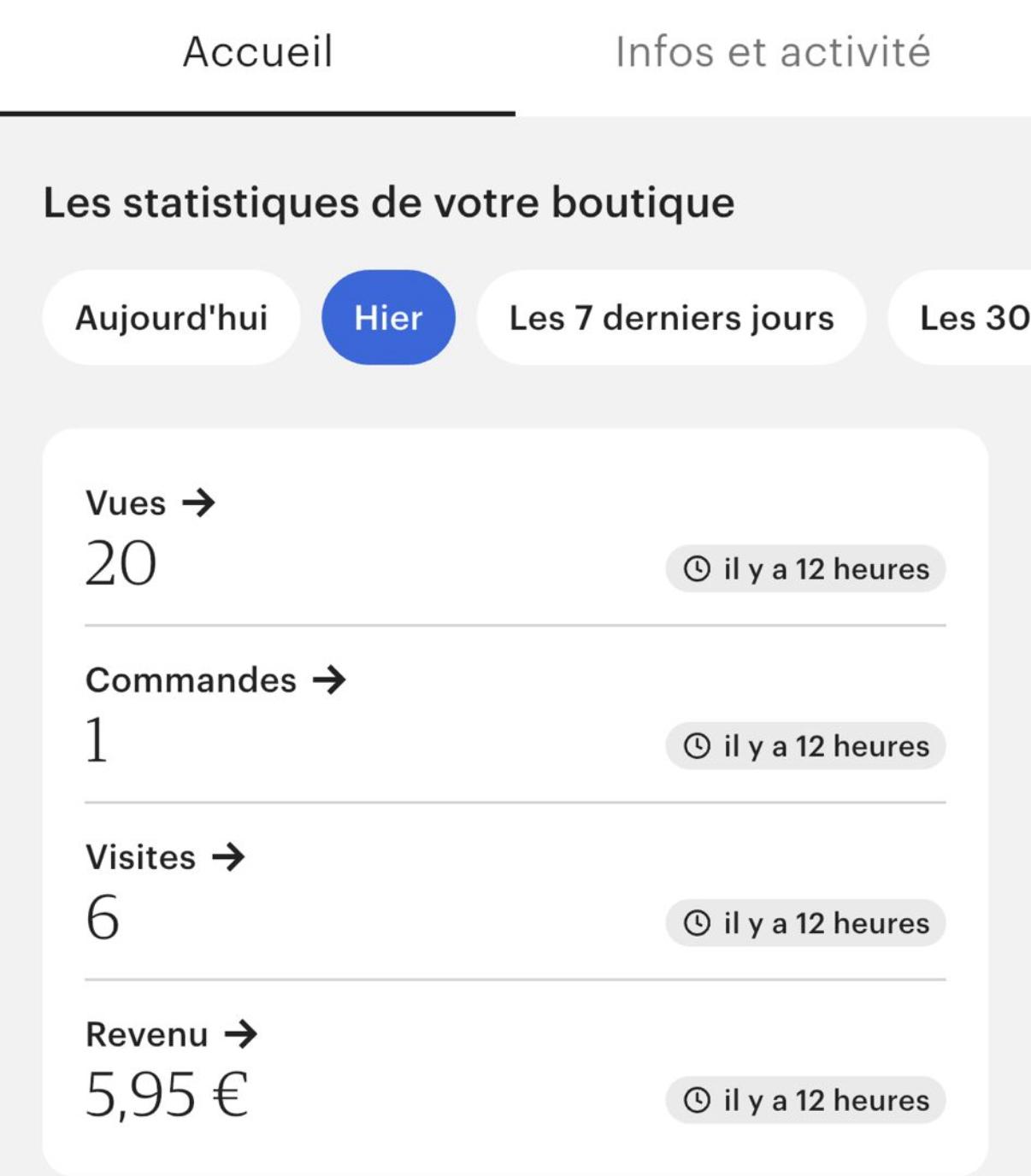Screen dimensions: 1031x1176
Task: Switch to the Accueil tab
Action: [257, 53]
